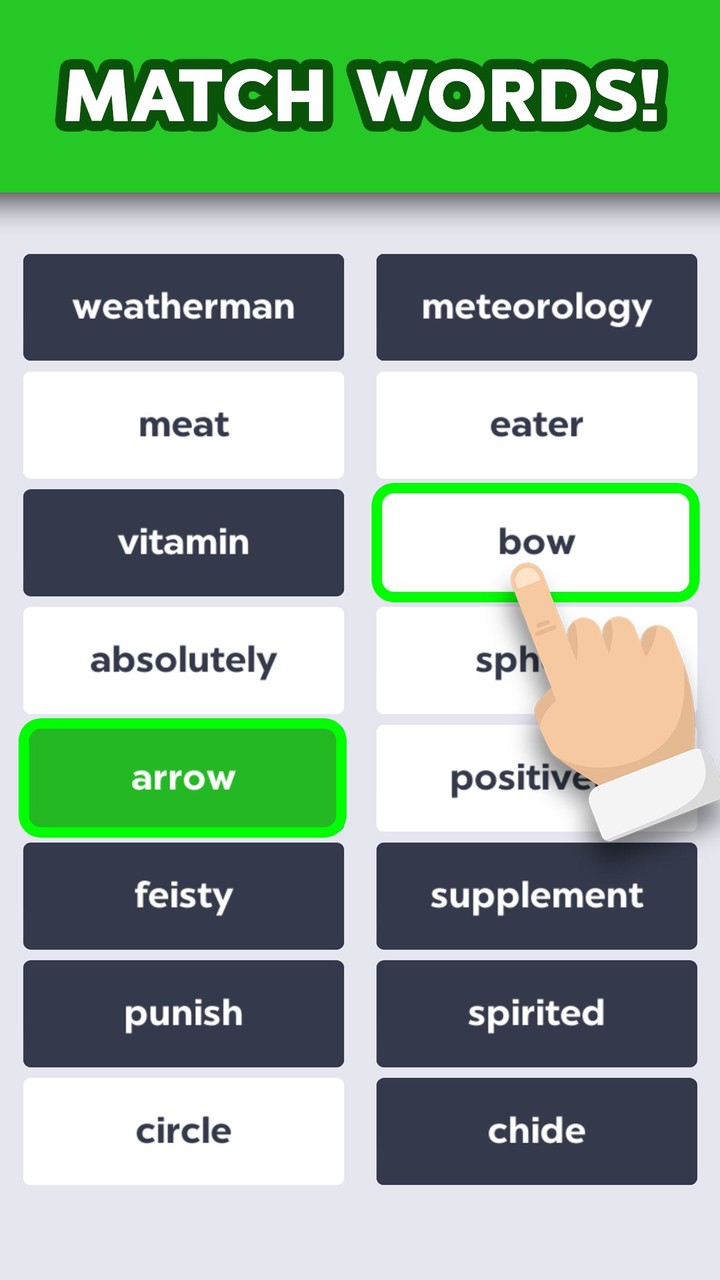Select the "chide" tile bottom right
The image size is (720, 1280).
(x=536, y=1131)
